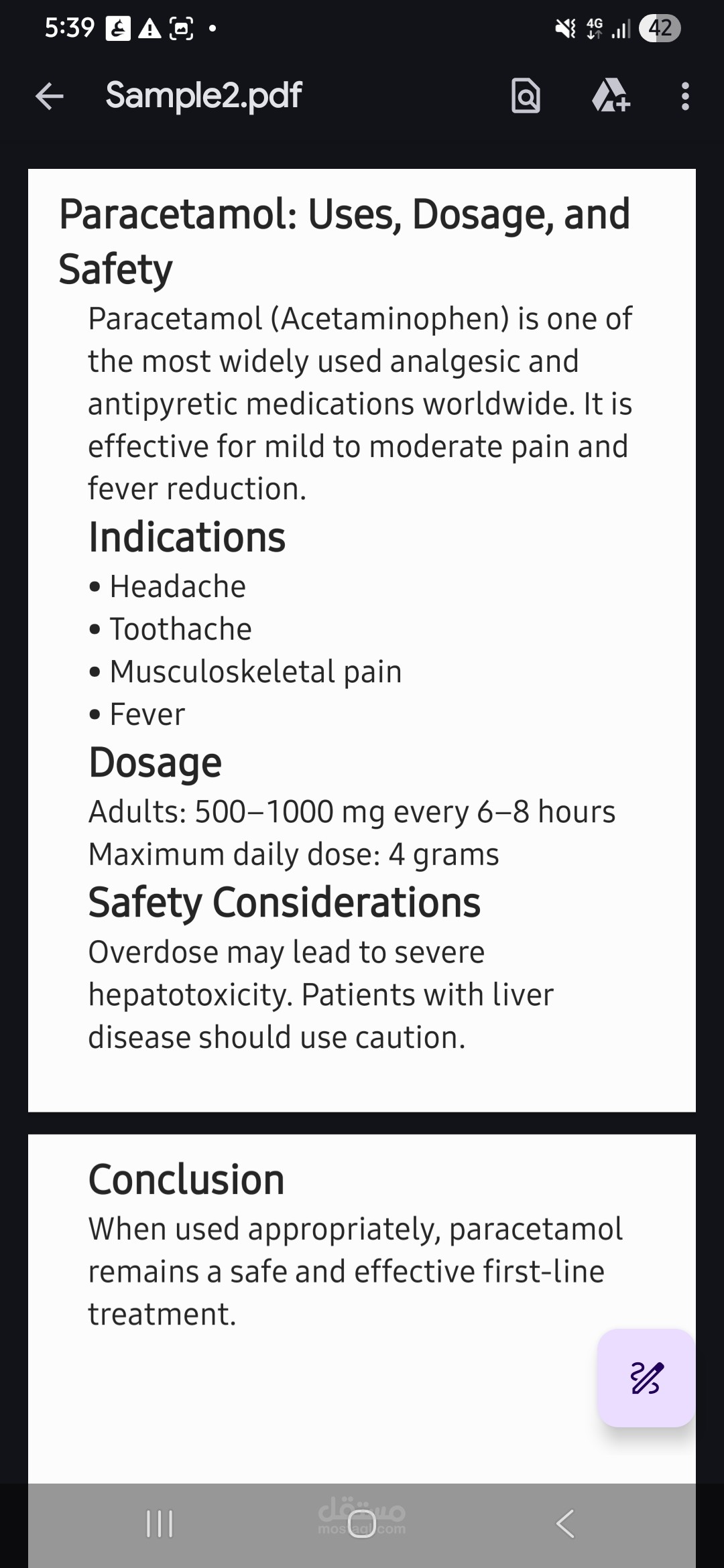Go back from Sample2.pdf viewer
This screenshot has height=1568, width=724.
coord(50,96)
